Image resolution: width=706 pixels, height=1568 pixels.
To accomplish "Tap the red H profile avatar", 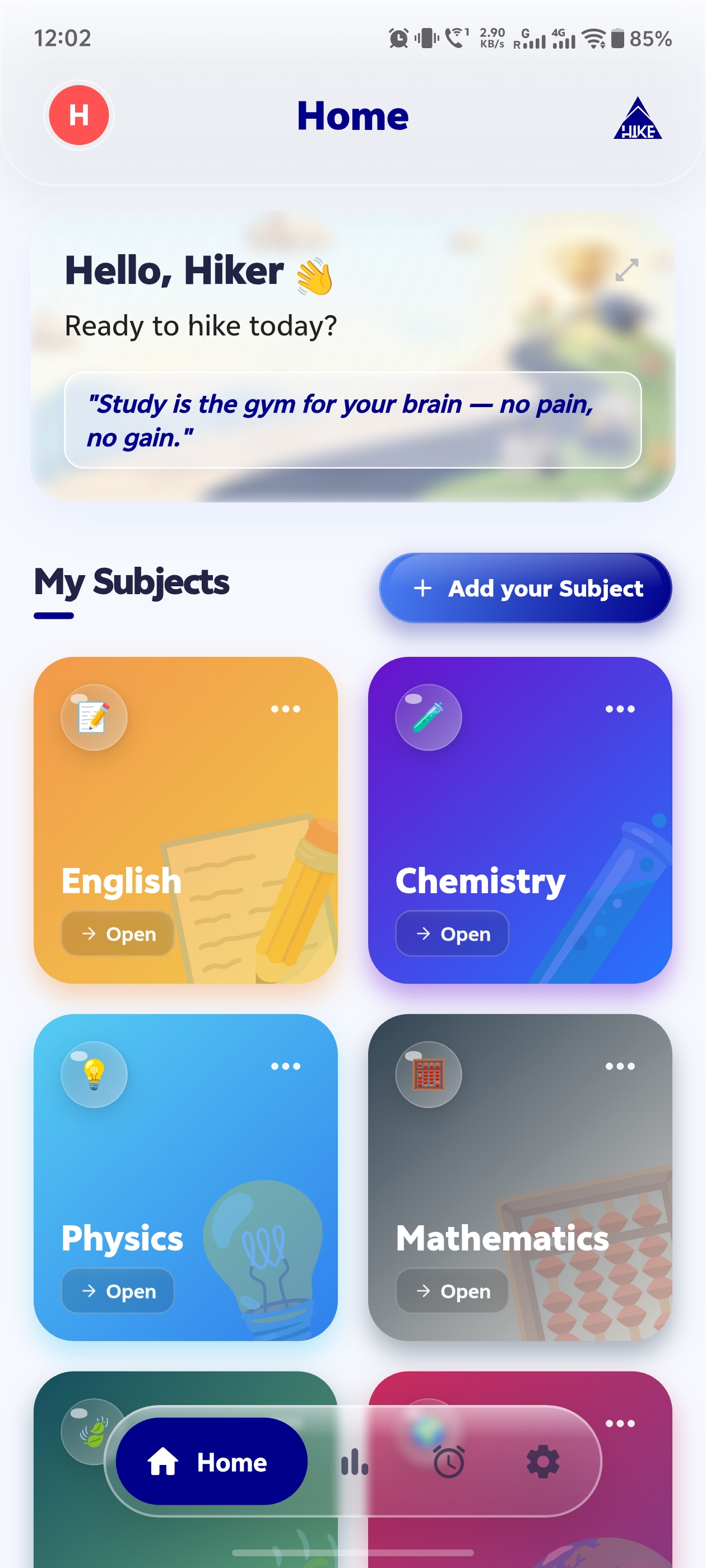I will 78,116.
